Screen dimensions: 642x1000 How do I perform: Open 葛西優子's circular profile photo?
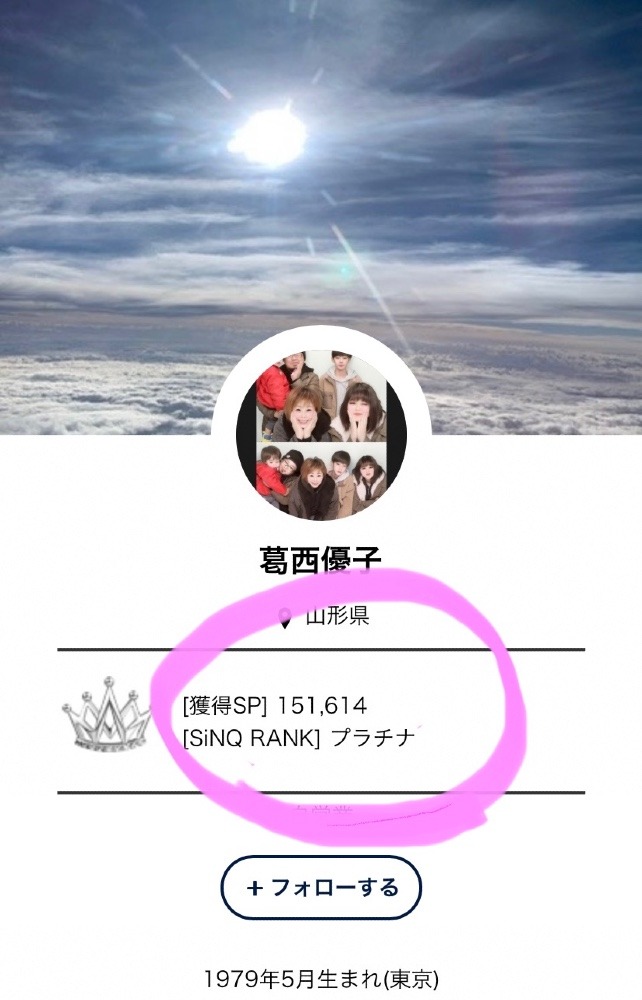(321, 434)
